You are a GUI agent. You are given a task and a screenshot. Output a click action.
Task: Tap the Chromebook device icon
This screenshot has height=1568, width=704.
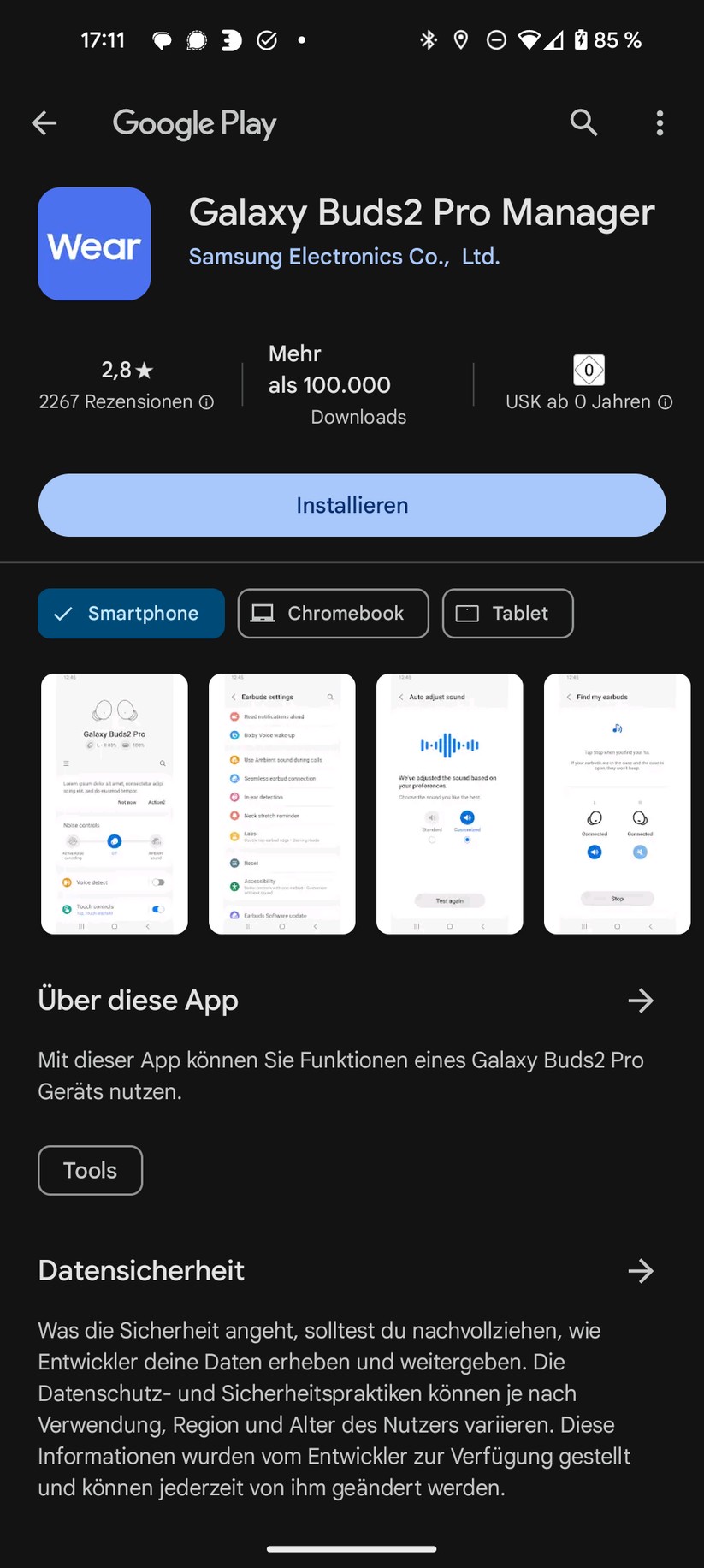tap(263, 613)
